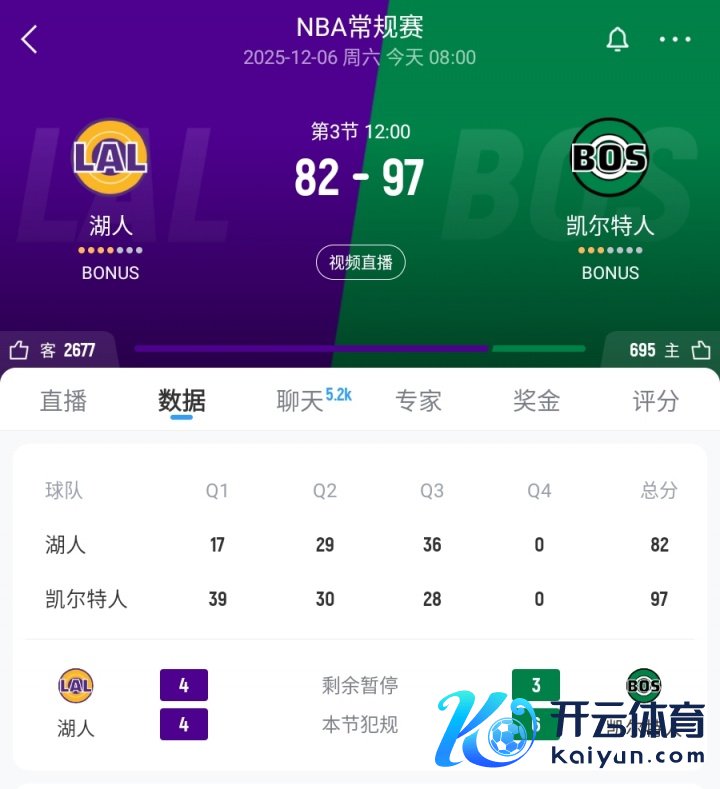The width and height of the screenshot is (720, 789).
Task: Select the 数据 tab
Action: click(182, 401)
